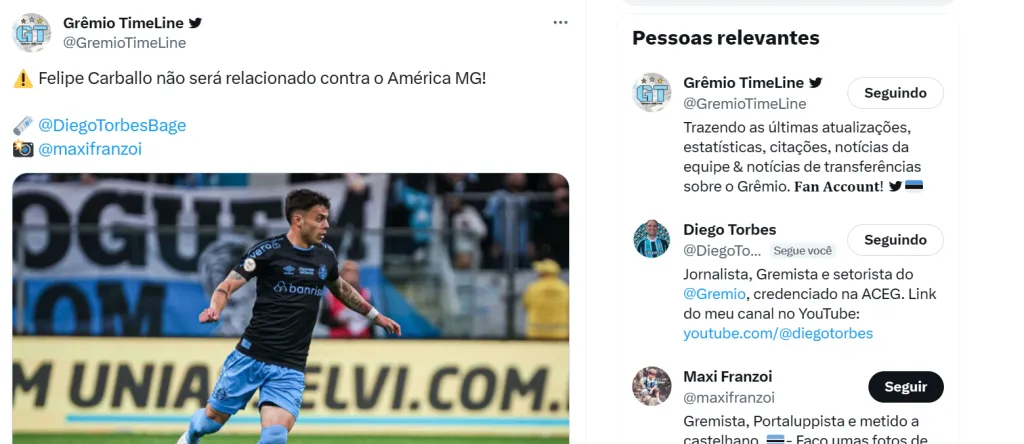1024x444 pixels.
Task: View the Felipe Carballo photo in the tweet
Action: coord(290,308)
